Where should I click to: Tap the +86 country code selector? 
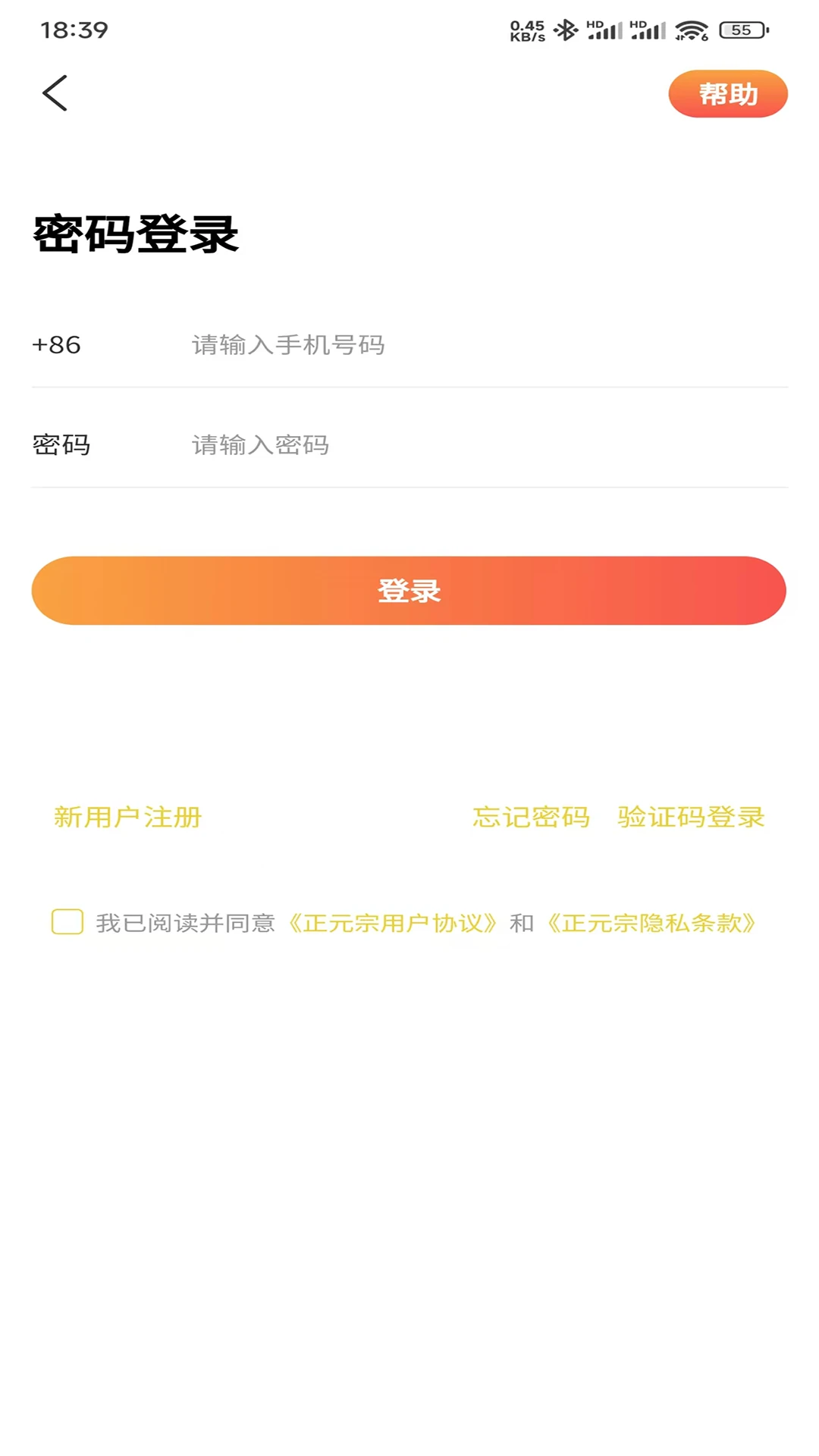[x=55, y=345]
